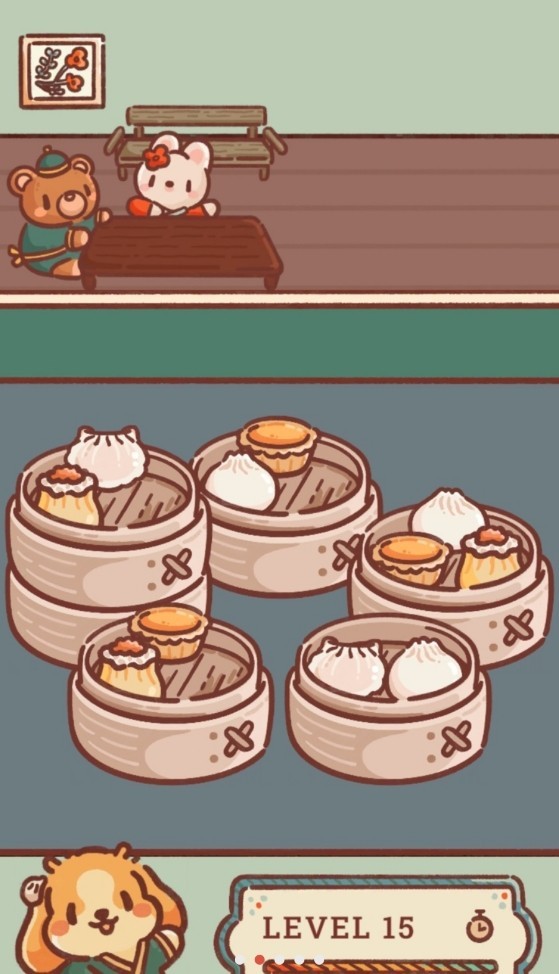The width and height of the screenshot is (559, 974).
Task: Tap the siu mai paired with only an egg tart
Action: (x=130, y=667)
